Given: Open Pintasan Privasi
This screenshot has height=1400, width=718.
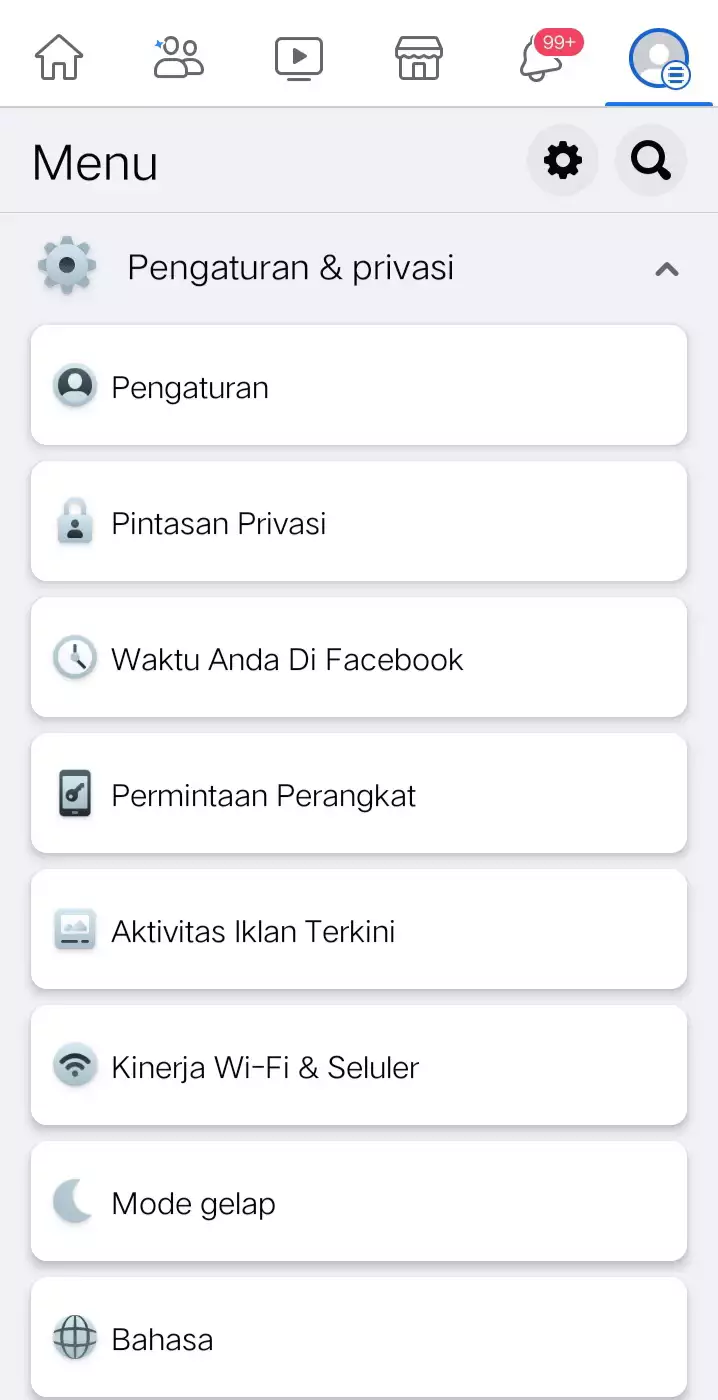Looking at the screenshot, I should pos(359,522).
